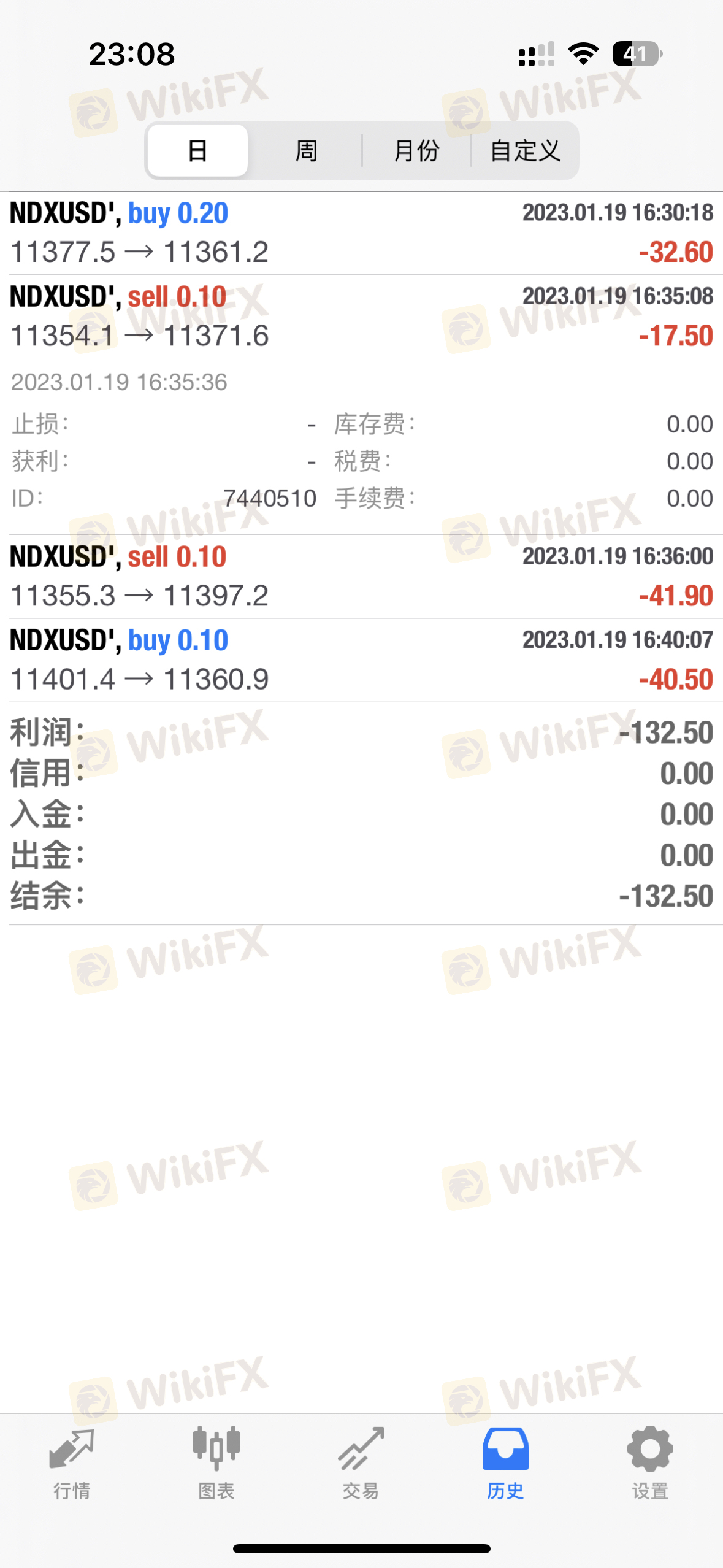Open the 设置 settings tab
The width and height of the screenshot is (723, 1568).
[650, 1464]
